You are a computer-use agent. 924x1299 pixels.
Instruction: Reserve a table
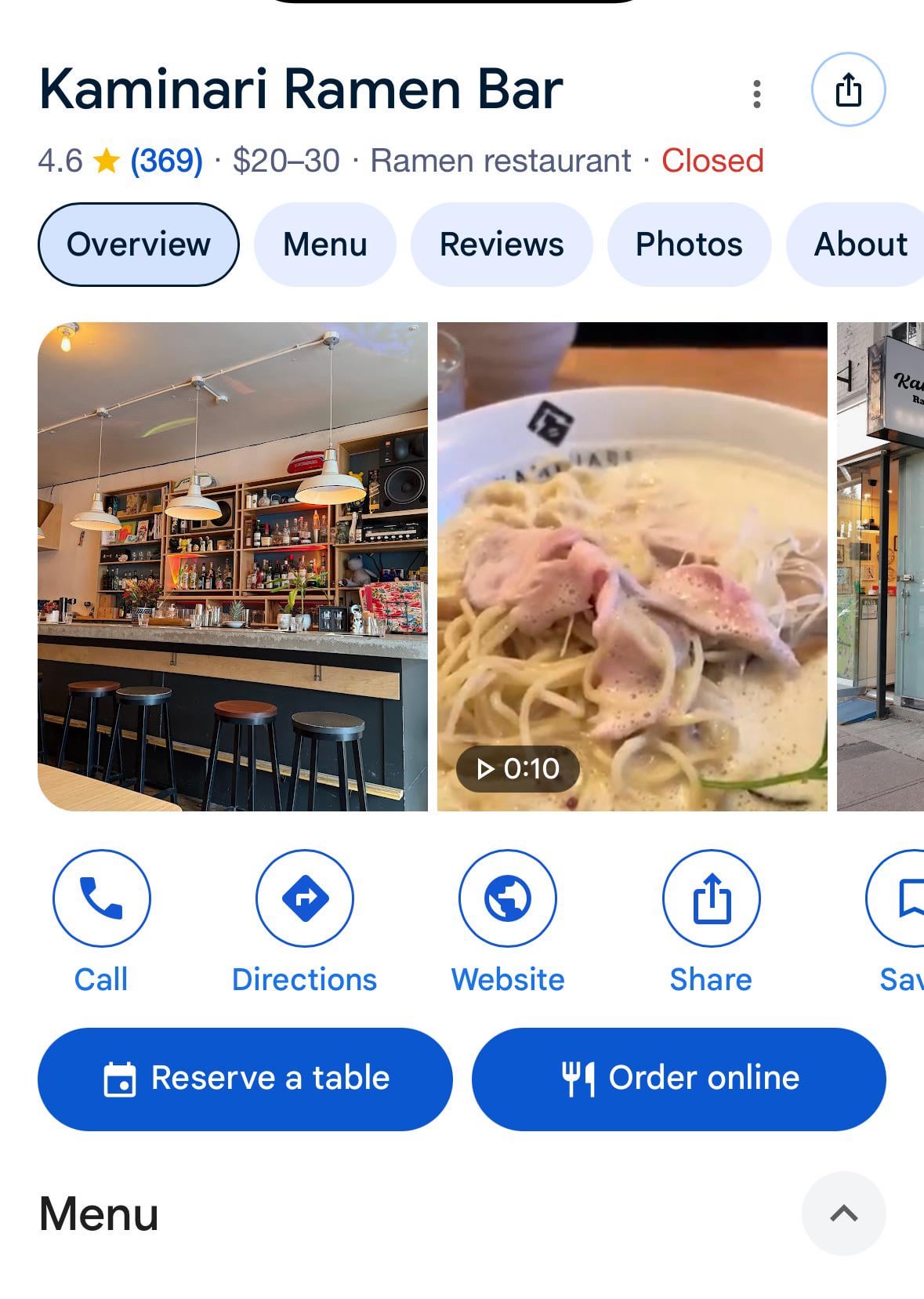click(245, 1079)
